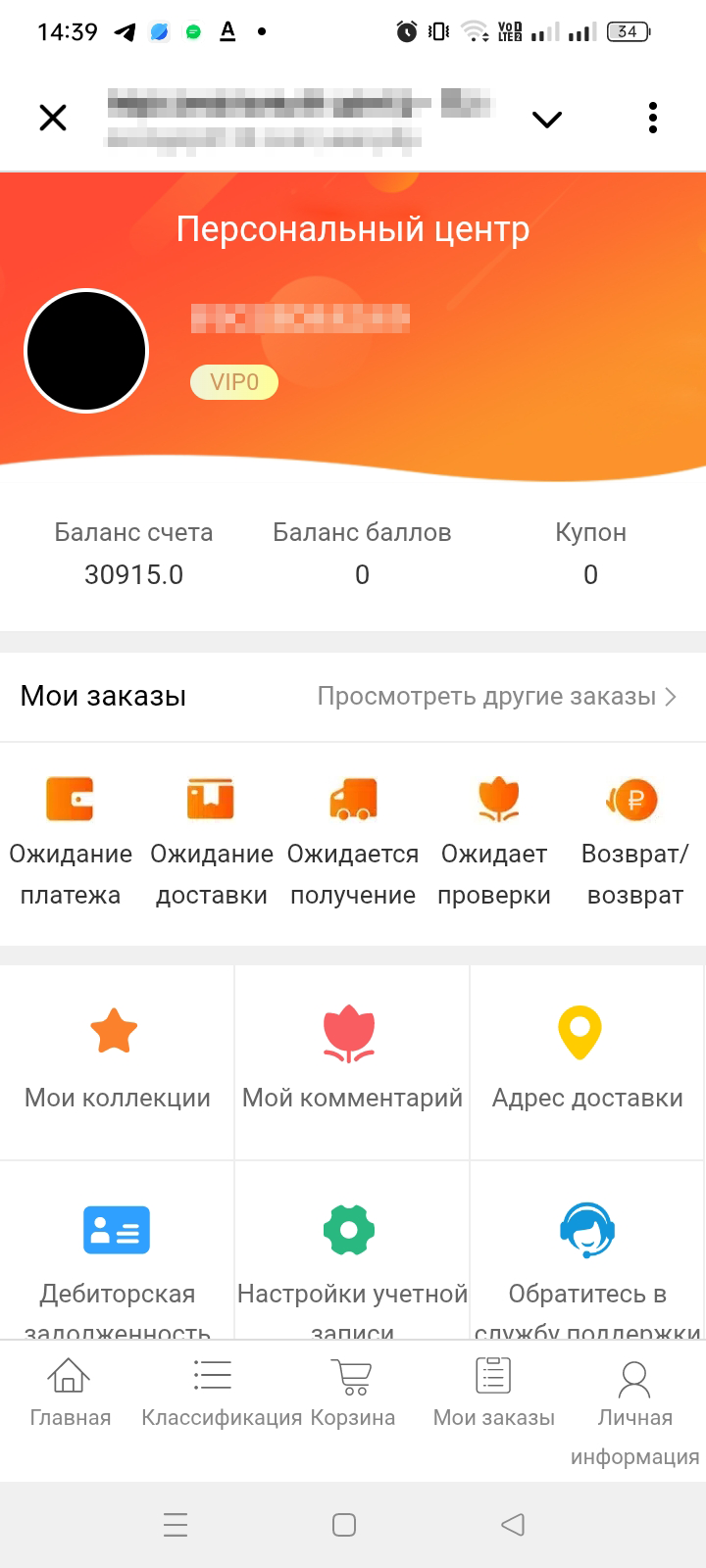Screen dimensions: 706x1568
Task: Switch to the Классификация tab
Action: coord(213,1394)
